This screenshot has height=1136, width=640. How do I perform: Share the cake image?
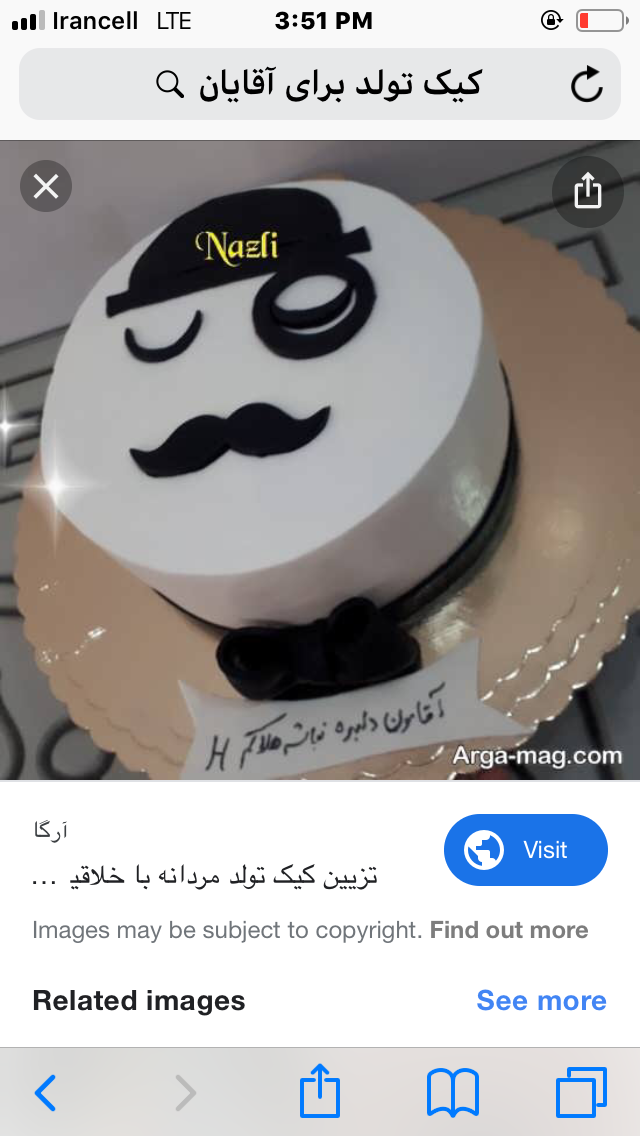587,190
